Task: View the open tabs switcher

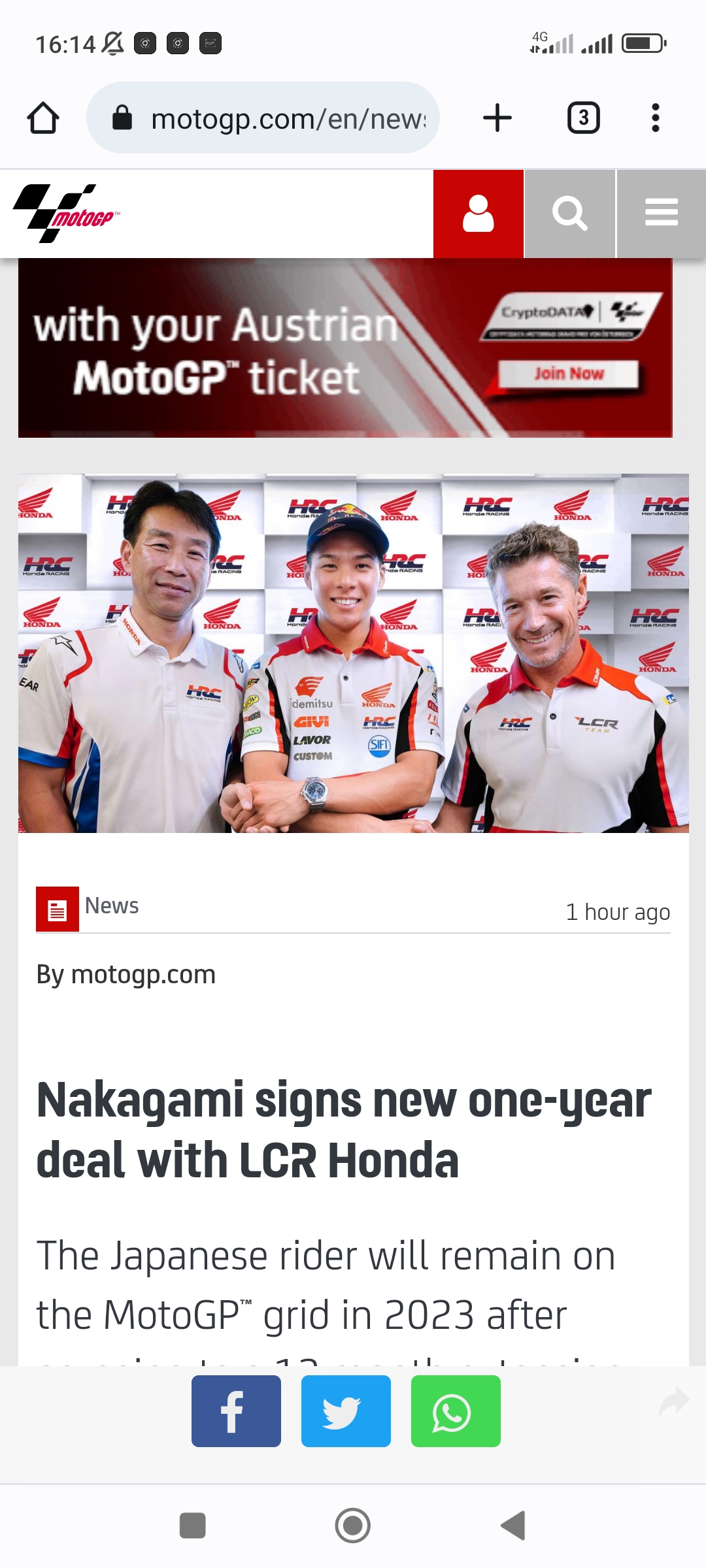Action: tap(583, 118)
